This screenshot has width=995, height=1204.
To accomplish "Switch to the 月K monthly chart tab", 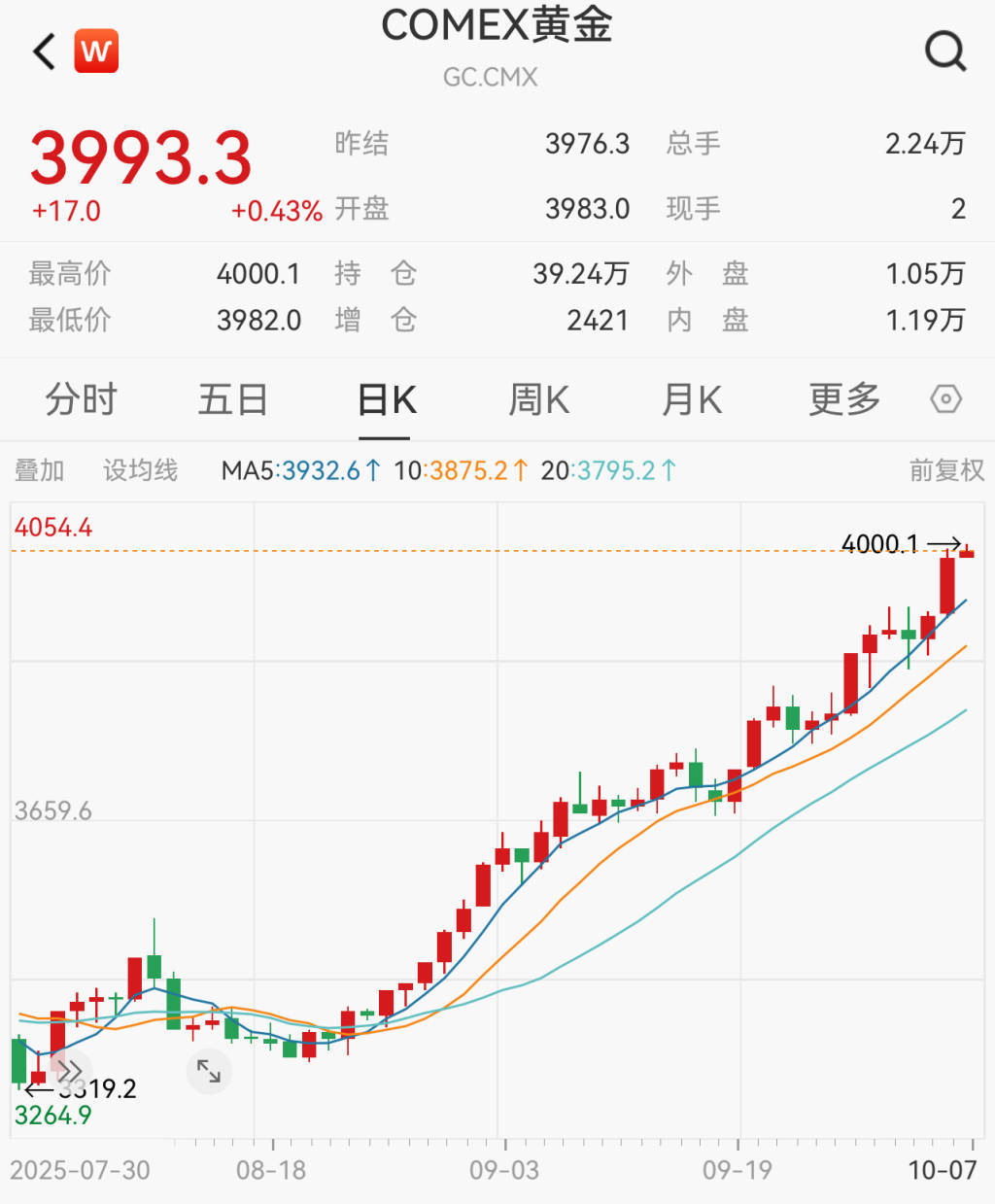I will coord(691,399).
